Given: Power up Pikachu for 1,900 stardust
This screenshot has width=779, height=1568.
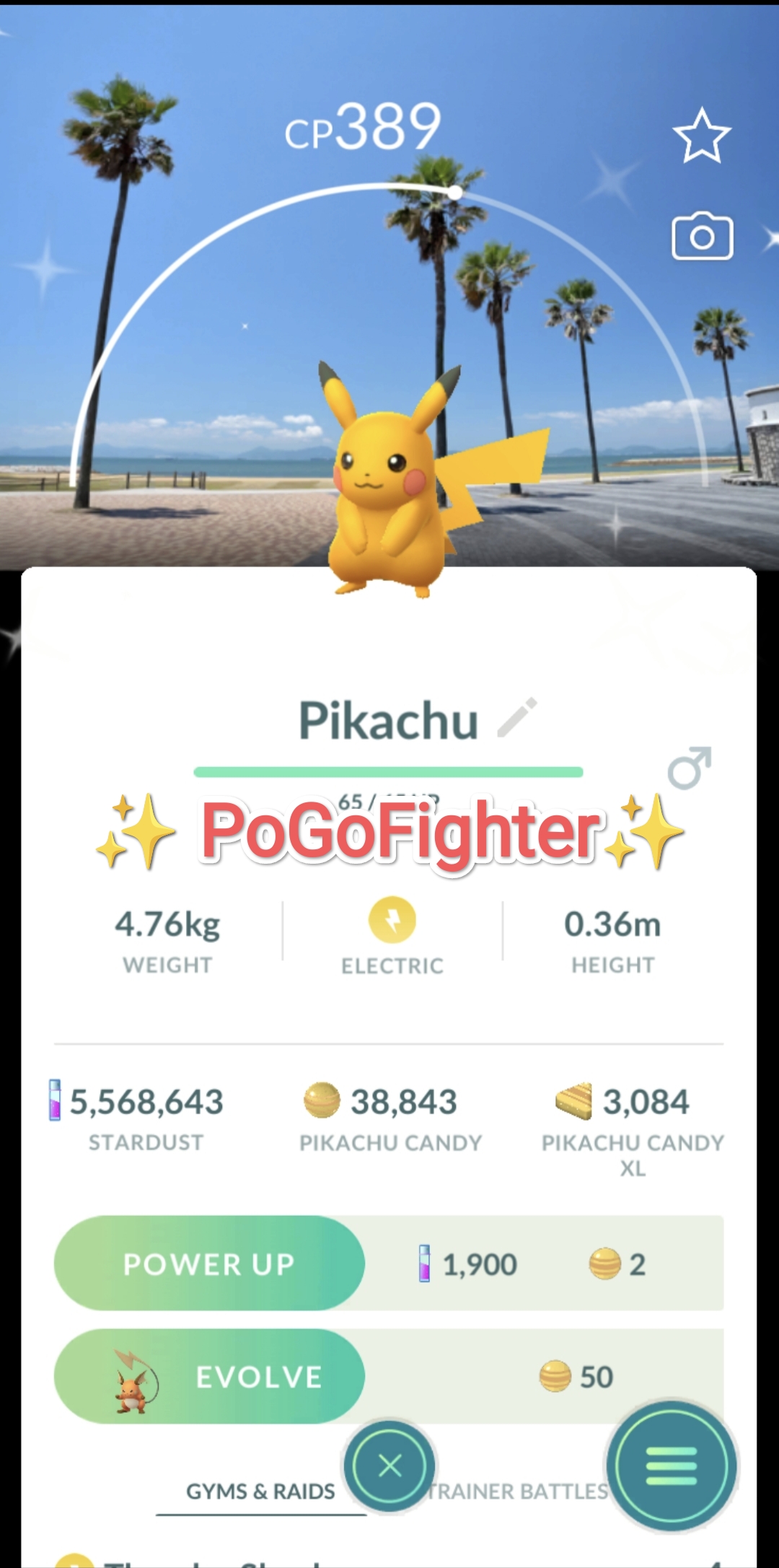Looking at the screenshot, I should [x=209, y=1263].
